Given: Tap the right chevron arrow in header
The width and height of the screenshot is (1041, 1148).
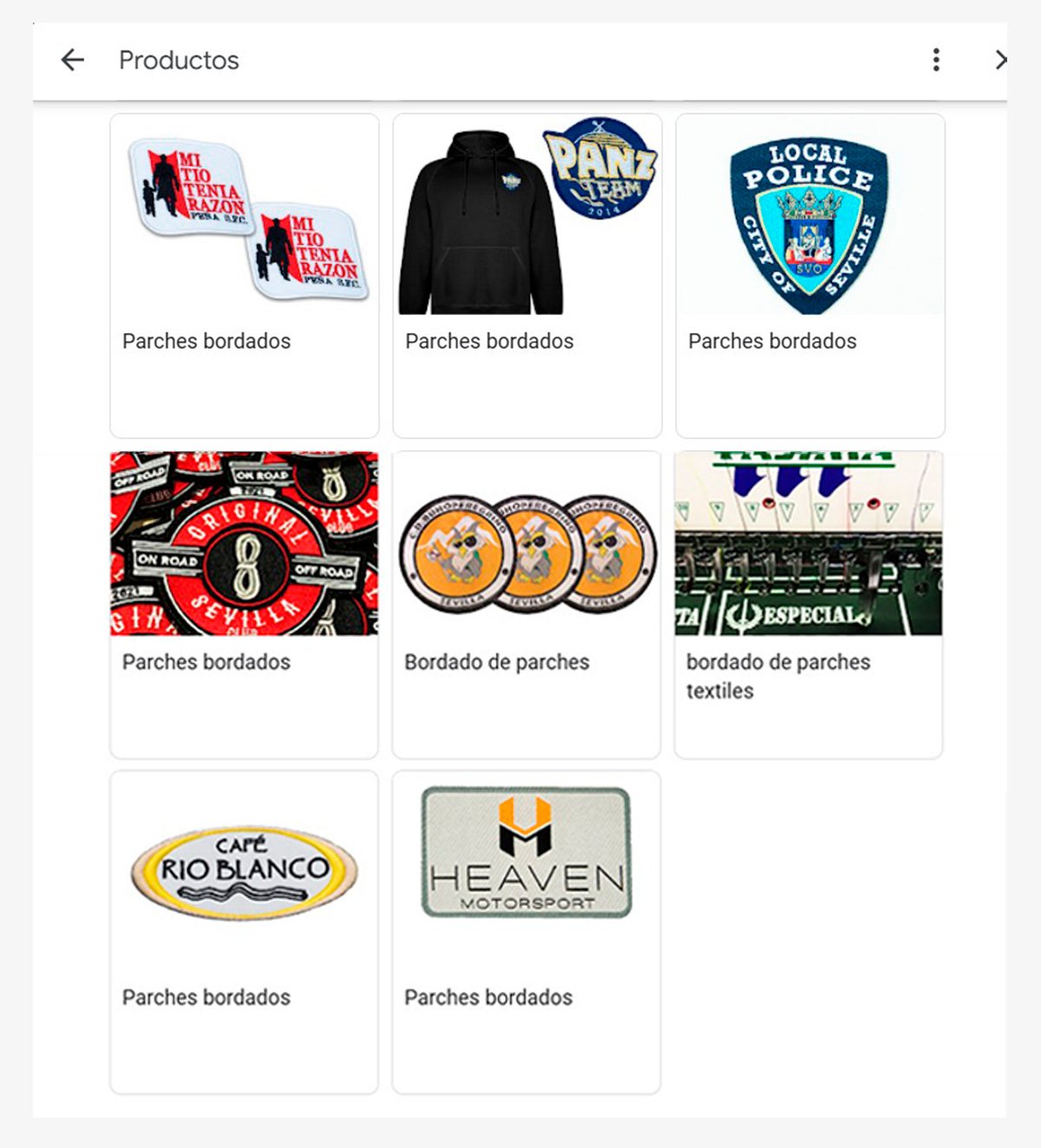Looking at the screenshot, I should click(1000, 60).
